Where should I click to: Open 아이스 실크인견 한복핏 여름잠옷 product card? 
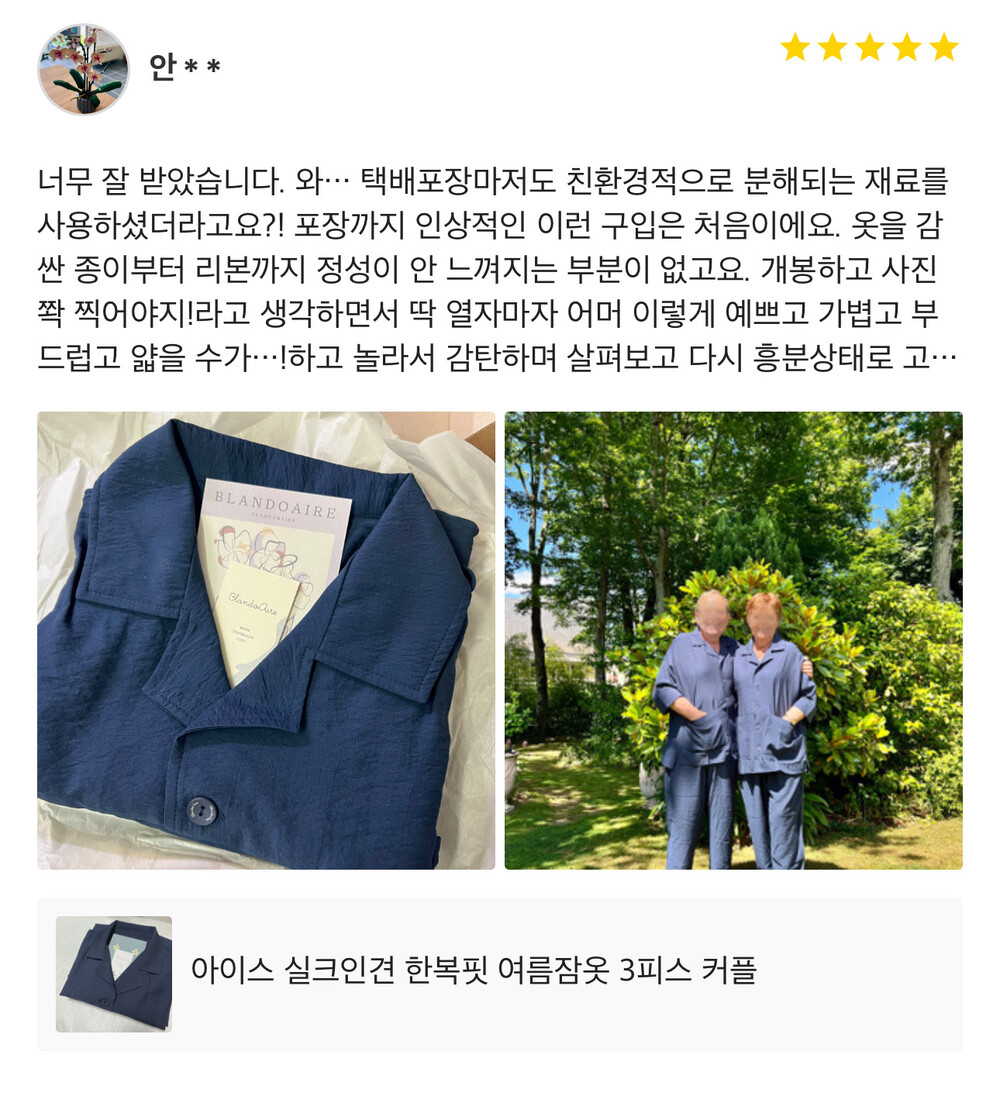[500, 974]
